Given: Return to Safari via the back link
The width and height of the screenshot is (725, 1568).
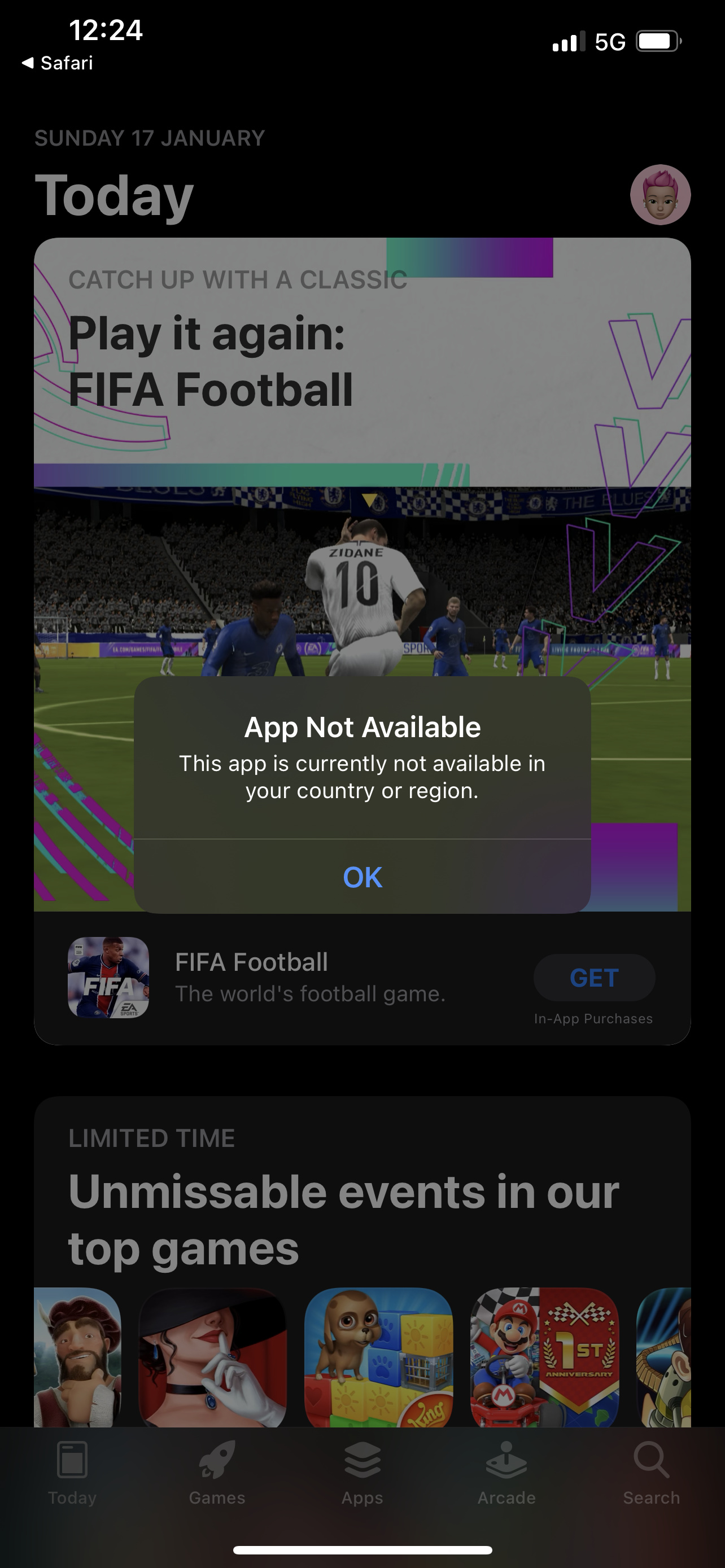Looking at the screenshot, I should [x=57, y=63].
